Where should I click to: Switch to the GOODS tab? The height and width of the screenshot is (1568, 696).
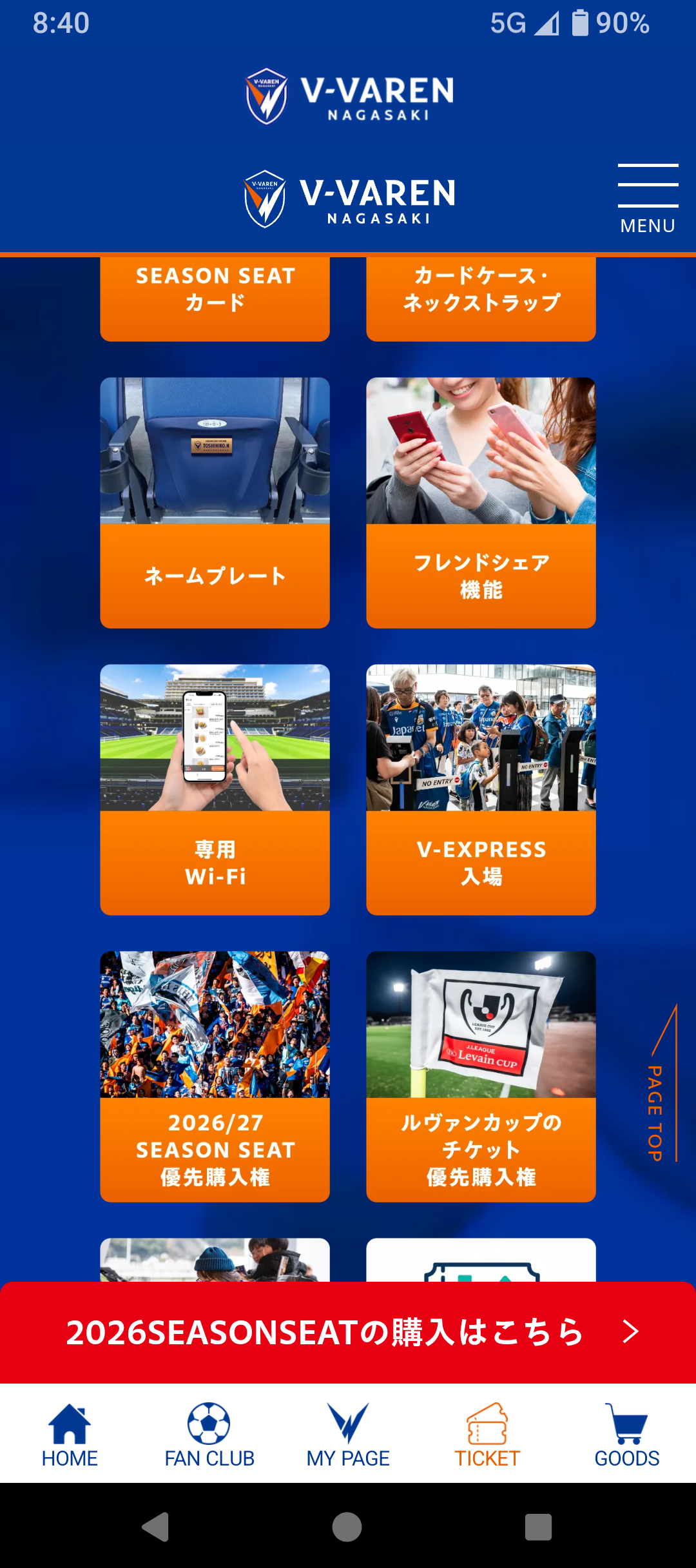pyautogui.click(x=626, y=1435)
